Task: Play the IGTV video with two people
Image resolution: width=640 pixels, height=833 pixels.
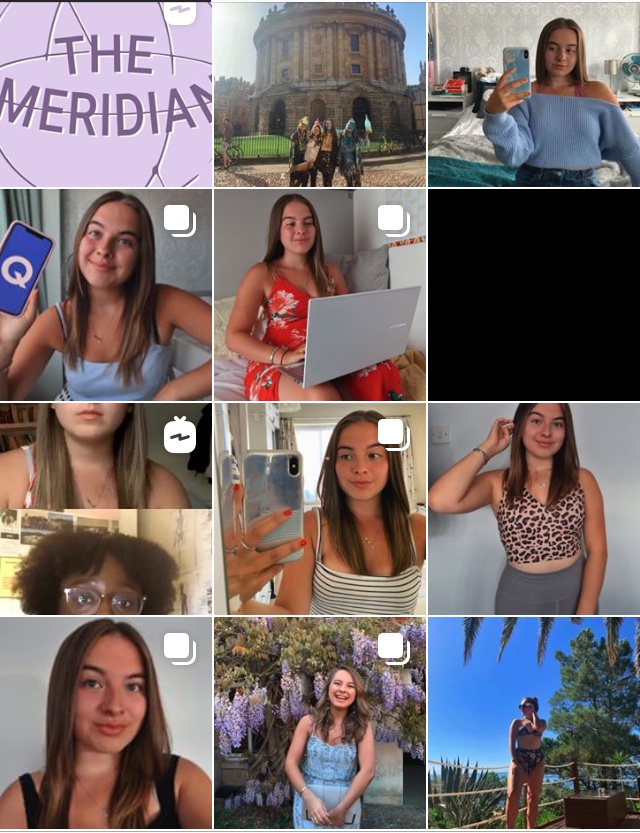Action: pyautogui.click(x=105, y=508)
